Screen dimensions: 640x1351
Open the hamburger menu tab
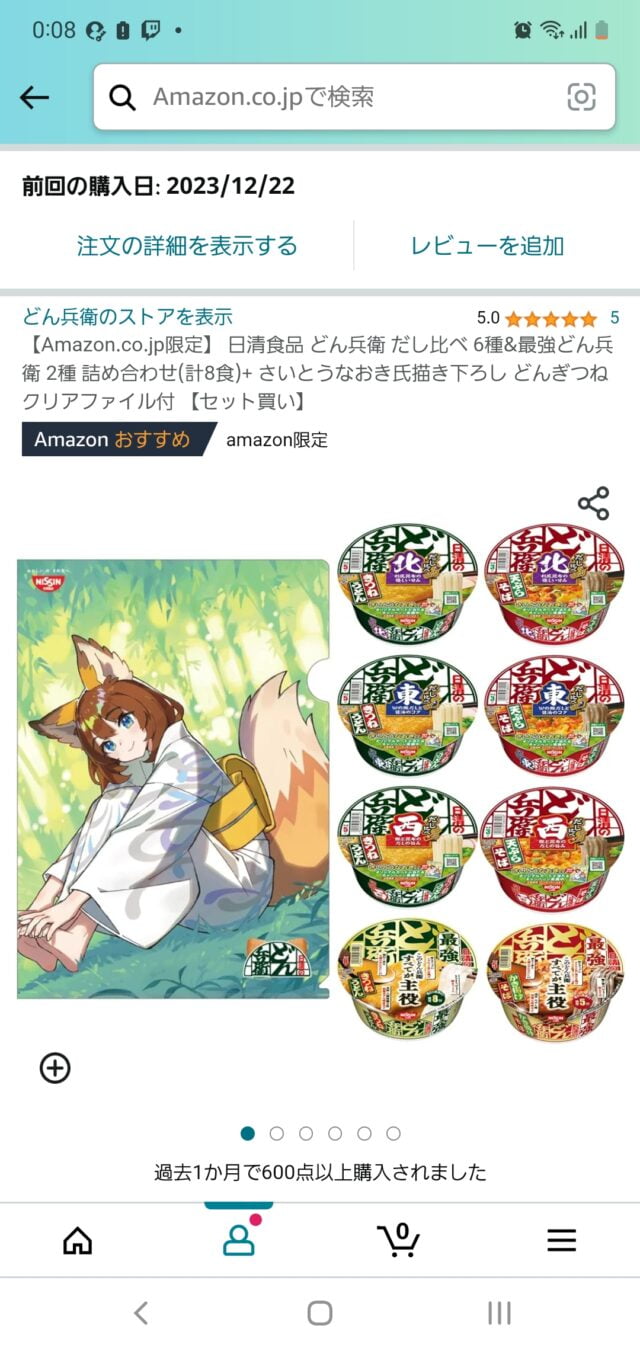[561, 1240]
